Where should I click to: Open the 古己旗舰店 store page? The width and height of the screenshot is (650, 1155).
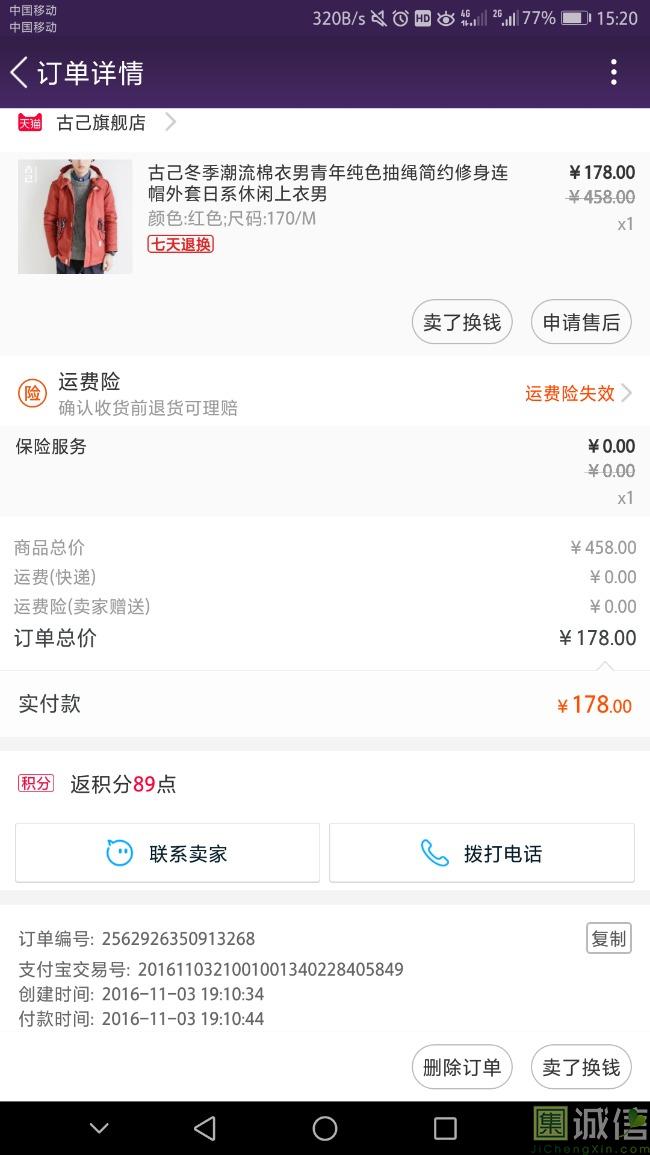pyautogui.click(x=100, y=123)
